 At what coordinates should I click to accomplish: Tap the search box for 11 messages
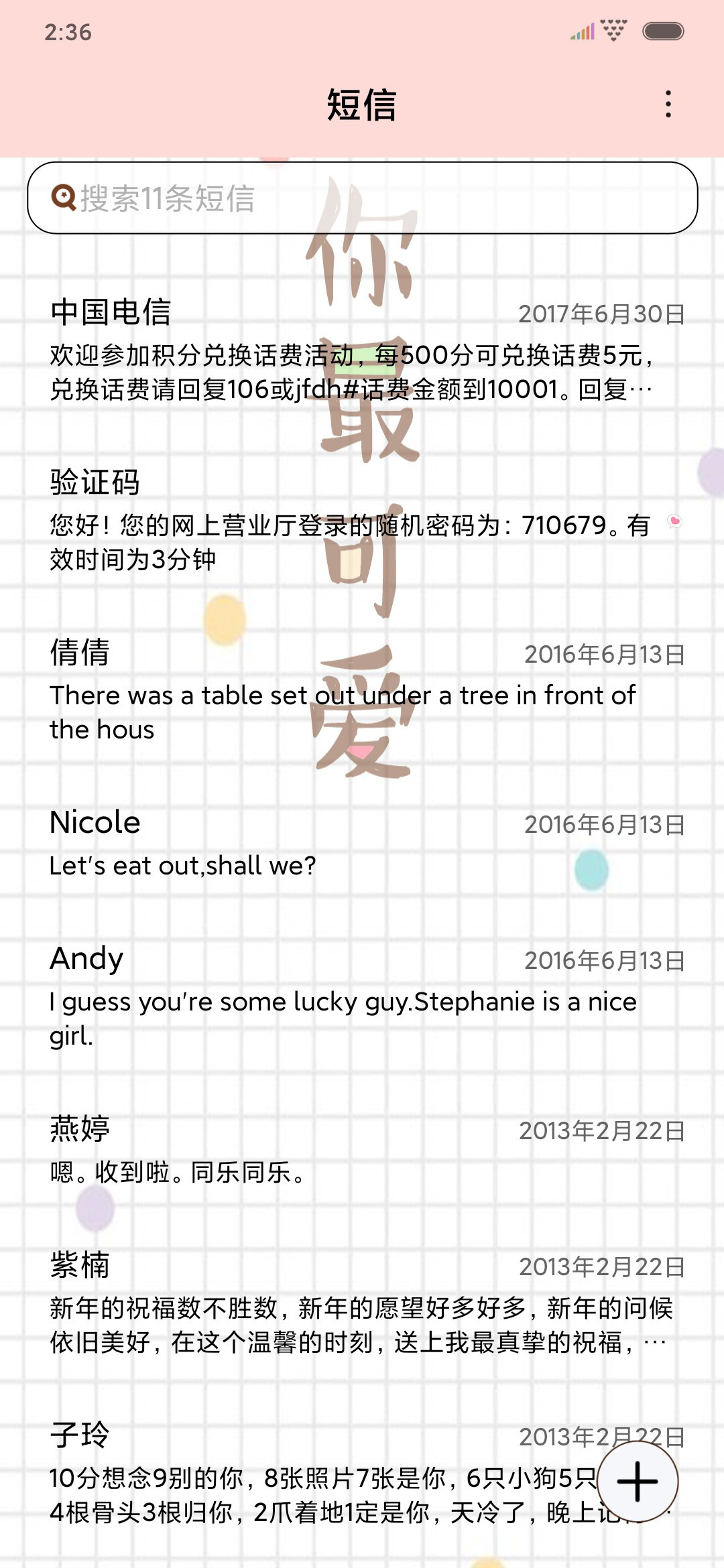tap(362, 198)
